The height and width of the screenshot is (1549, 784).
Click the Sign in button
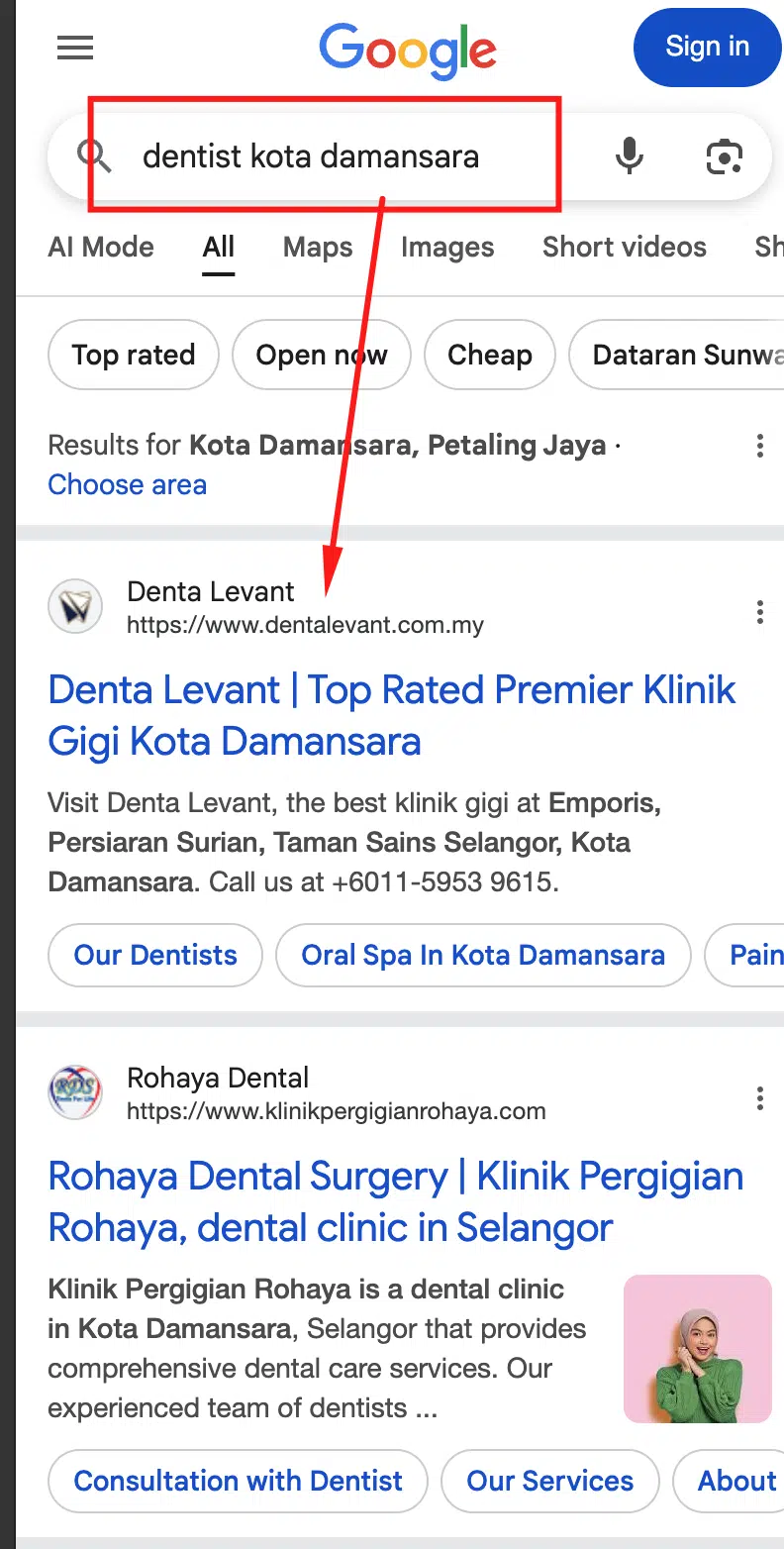pos(707,47)
